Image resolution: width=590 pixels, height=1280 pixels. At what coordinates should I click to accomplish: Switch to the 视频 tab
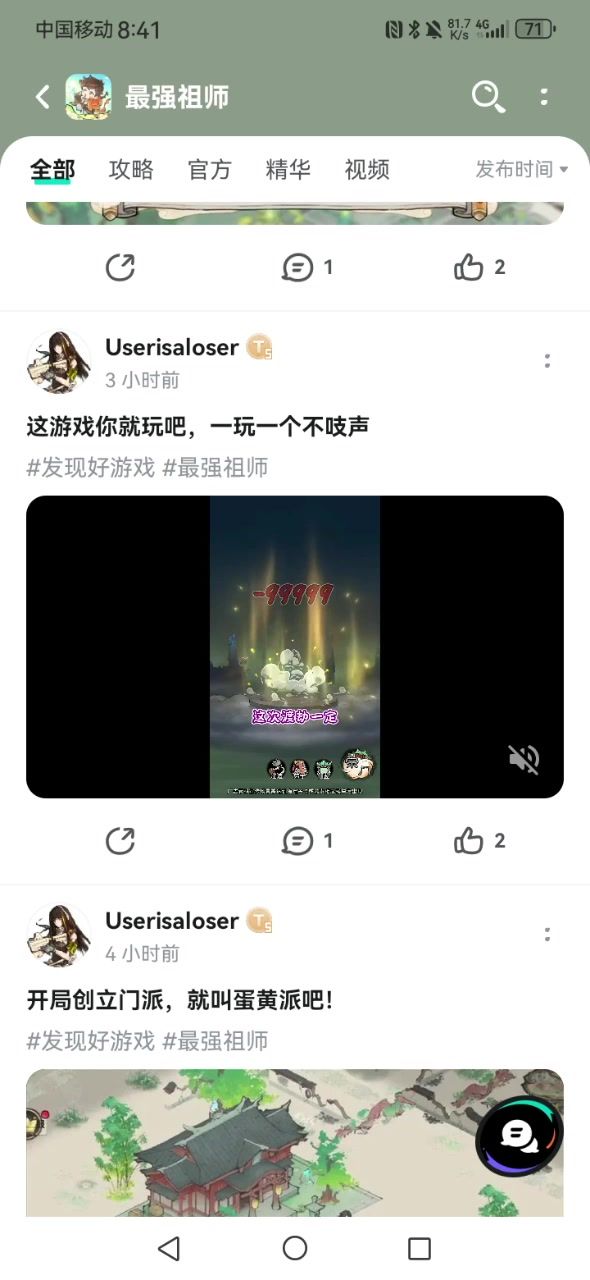367,169
